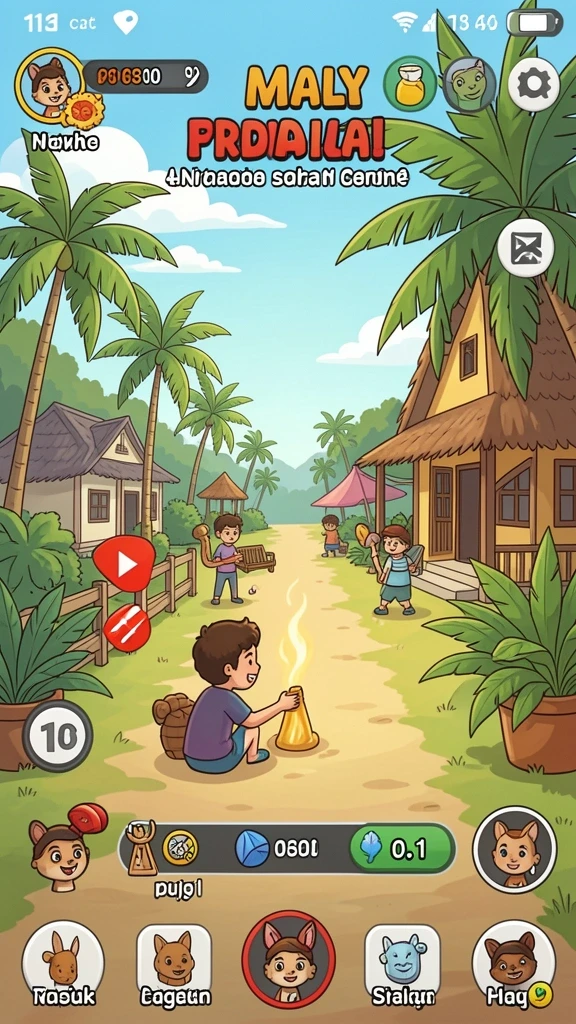Open the fox avatar circle at right
Image resolution: width=576 pixels, height=1024 pixels.
[515, 848]
